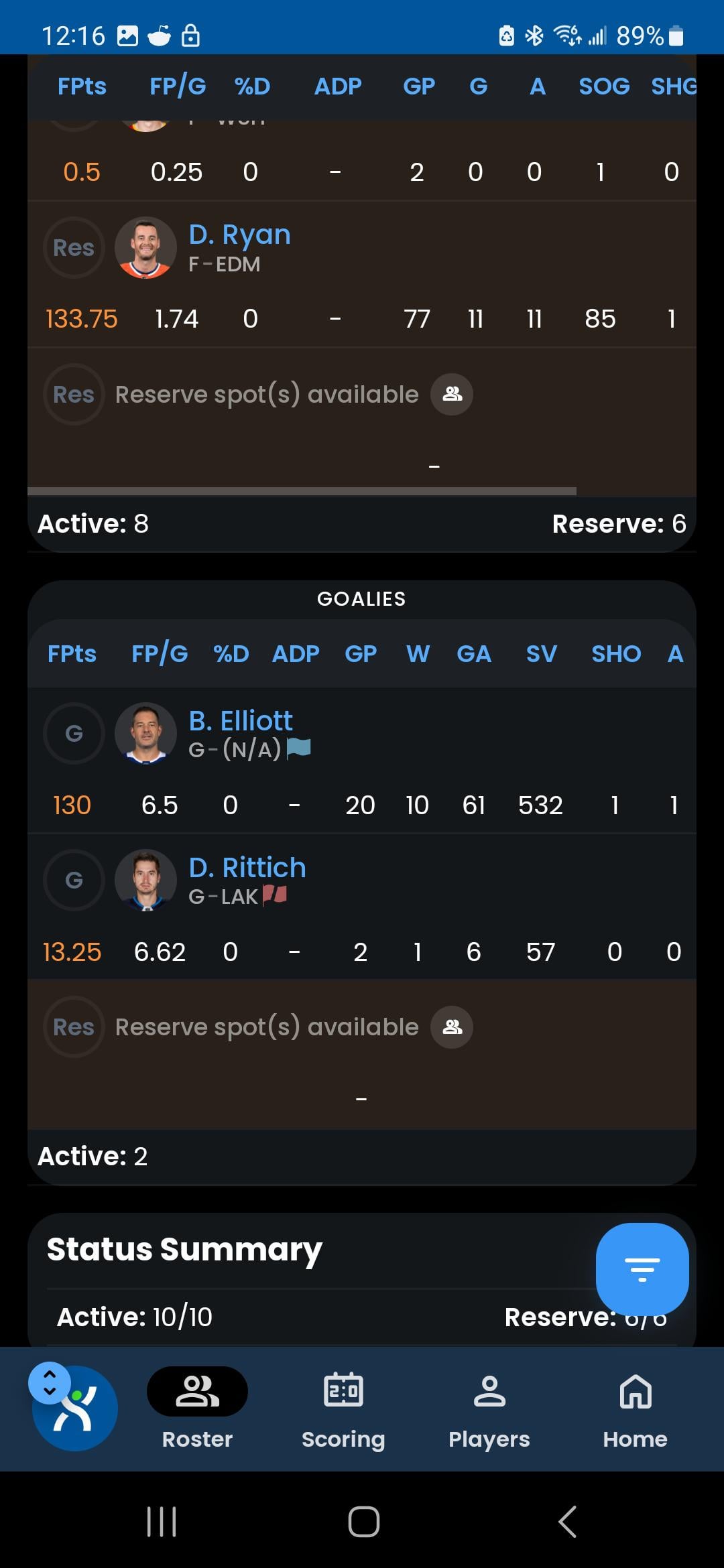This screenshot has width=724, height=1568.
Task: Tap add-player icon in goalies reserve spot
Action: click(452, 1027)
